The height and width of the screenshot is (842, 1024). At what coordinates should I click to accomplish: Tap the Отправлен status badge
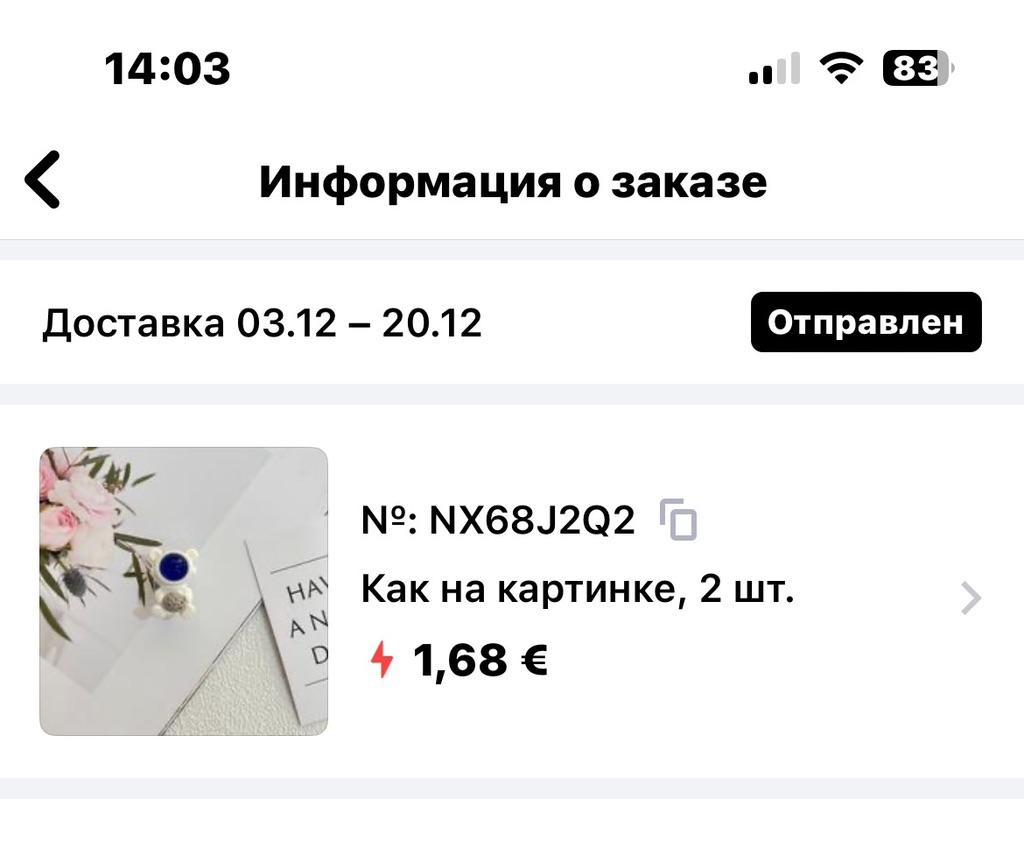click(x=866, y=322)
